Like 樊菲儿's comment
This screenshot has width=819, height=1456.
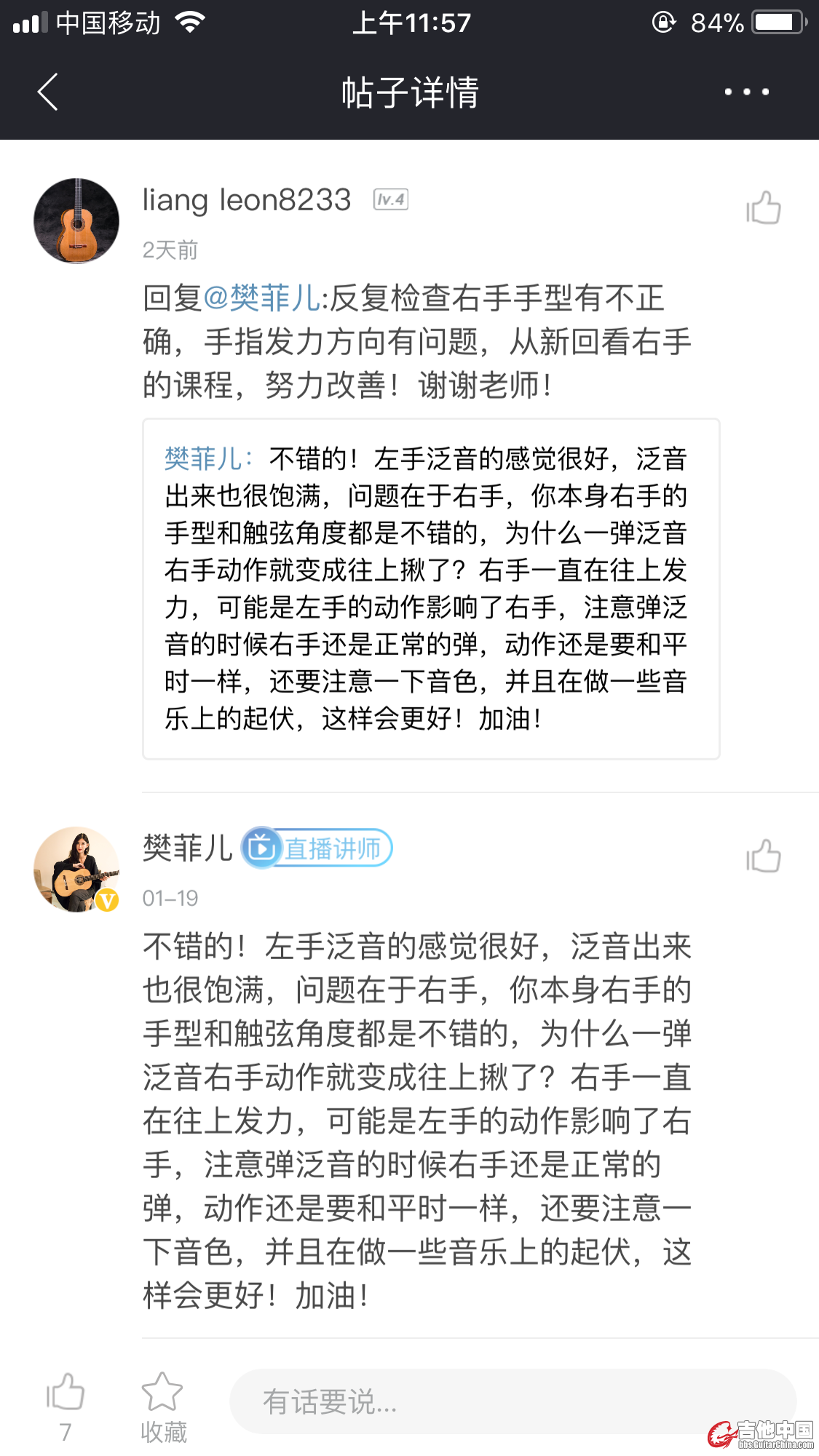(x=763, y=856)
